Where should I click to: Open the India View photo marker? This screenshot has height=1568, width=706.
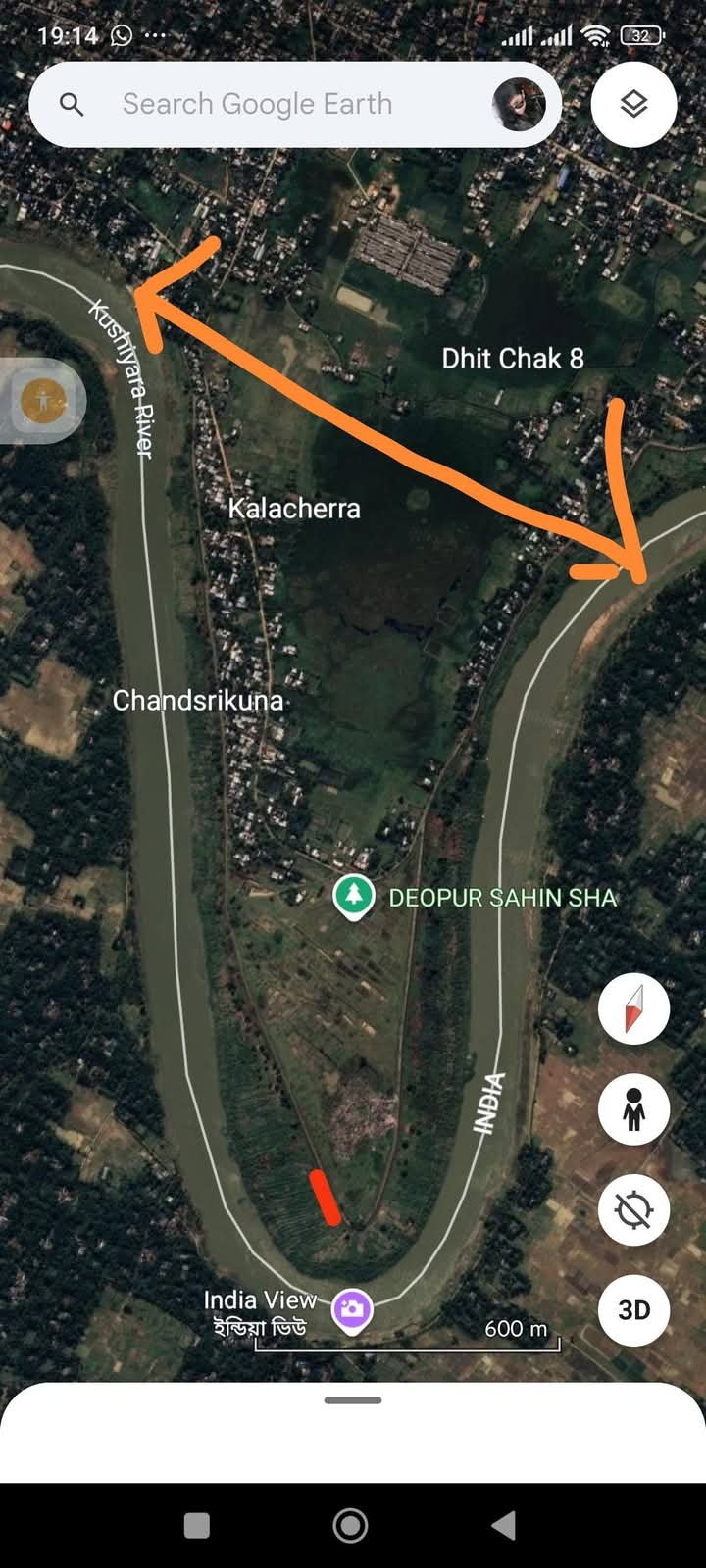tap(352, 1308)
